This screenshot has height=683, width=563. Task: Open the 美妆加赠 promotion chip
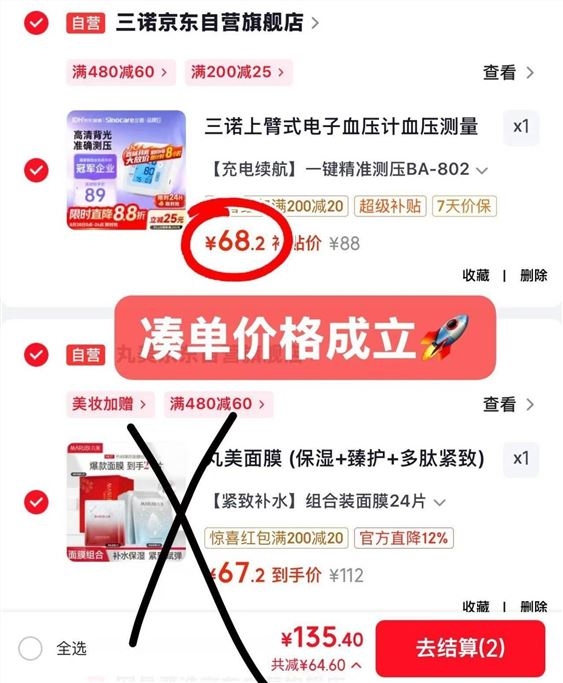point(110,404)
